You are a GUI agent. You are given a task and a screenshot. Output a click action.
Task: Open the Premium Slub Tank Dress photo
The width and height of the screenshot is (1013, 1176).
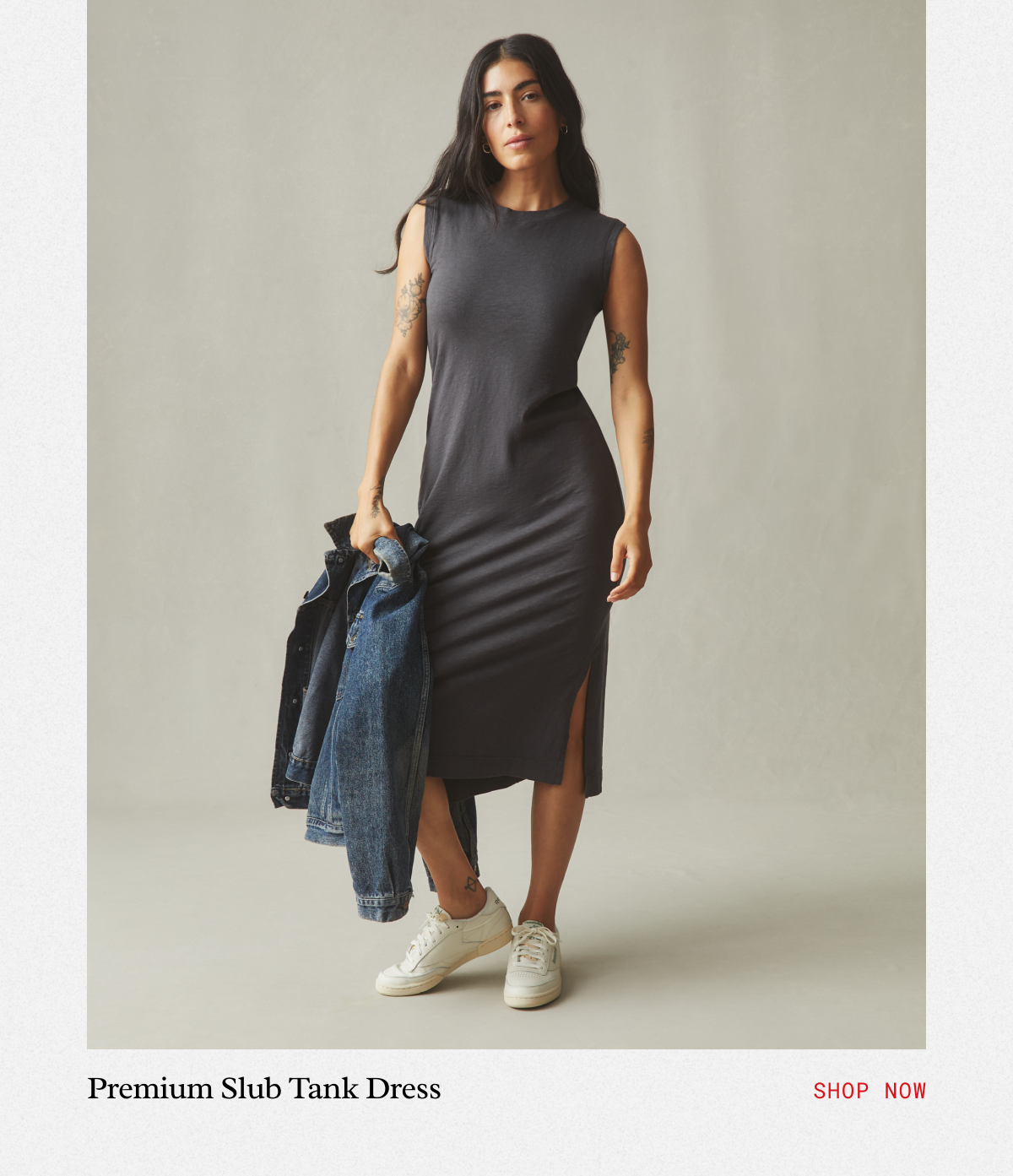[x=506, y=523]
